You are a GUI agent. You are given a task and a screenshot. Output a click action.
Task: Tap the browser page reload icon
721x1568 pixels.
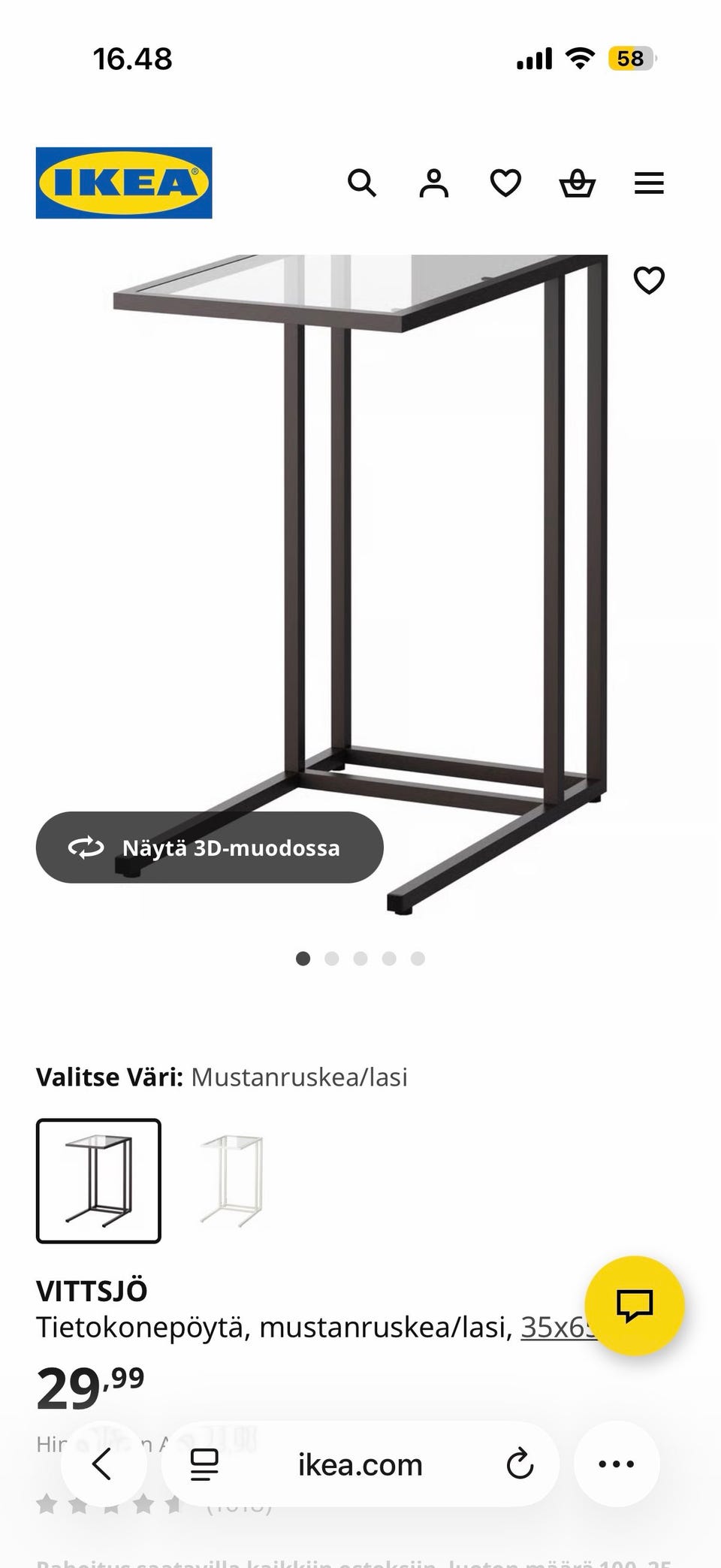point(521,1464)
